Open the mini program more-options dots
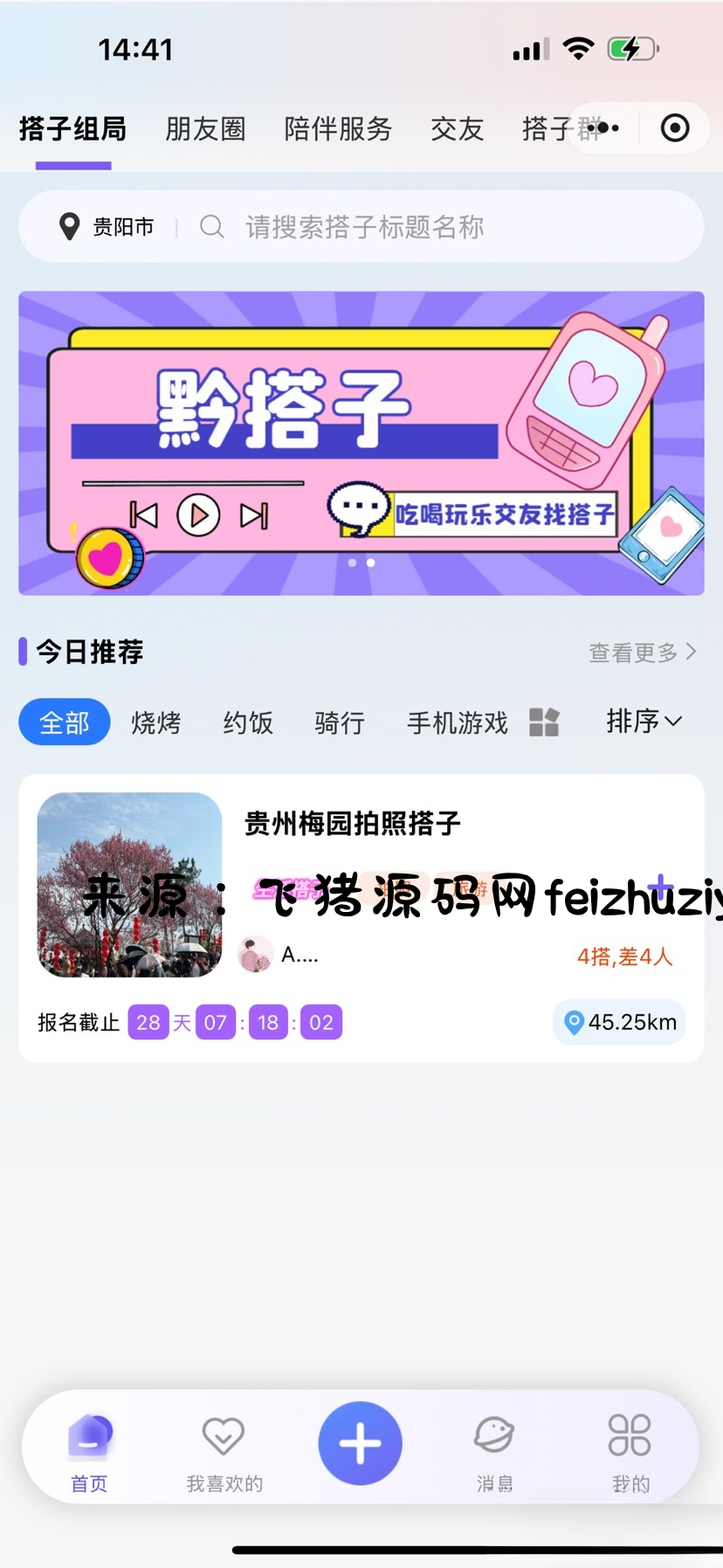 pyautogui.click(x=604, y=128)
